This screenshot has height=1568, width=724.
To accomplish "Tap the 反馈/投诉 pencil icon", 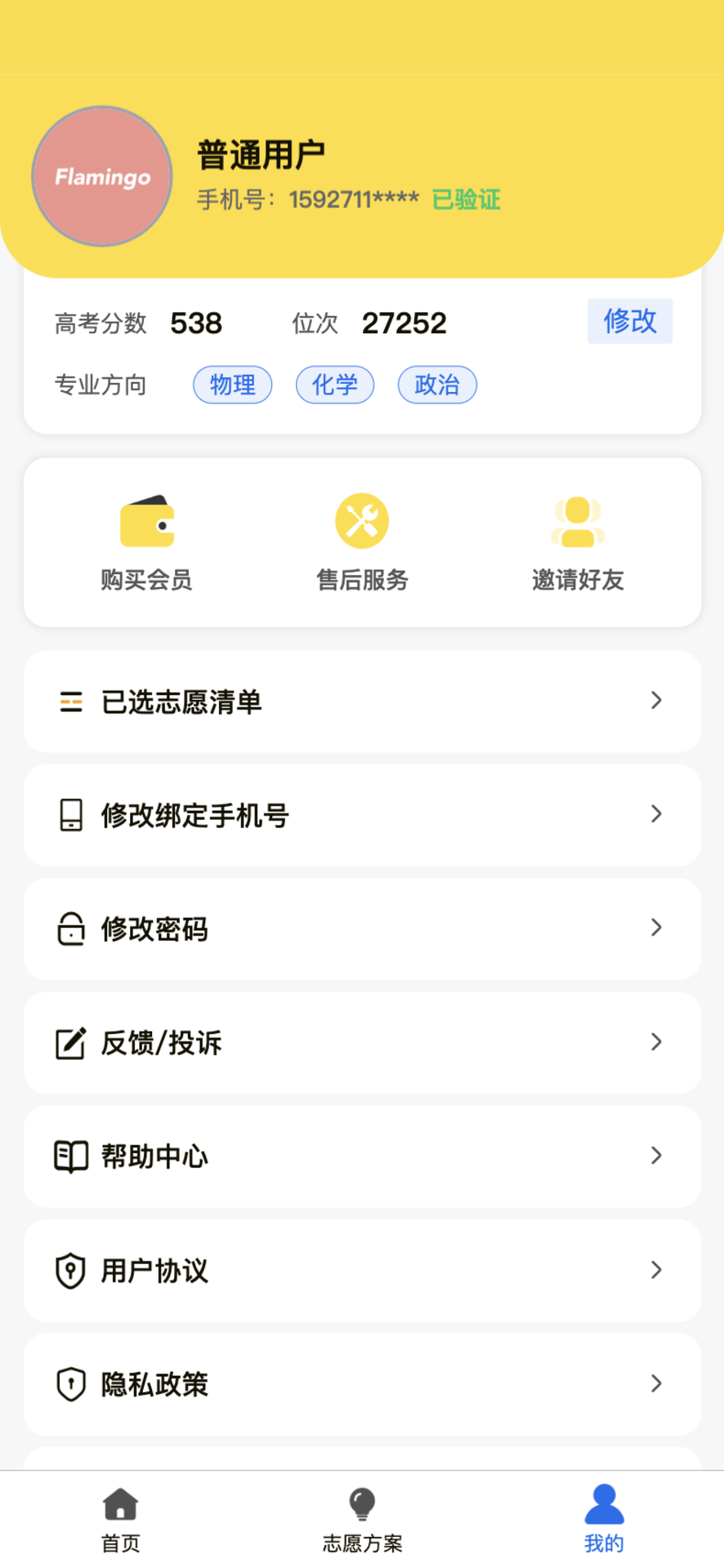I will click(x=69, y=1041).
